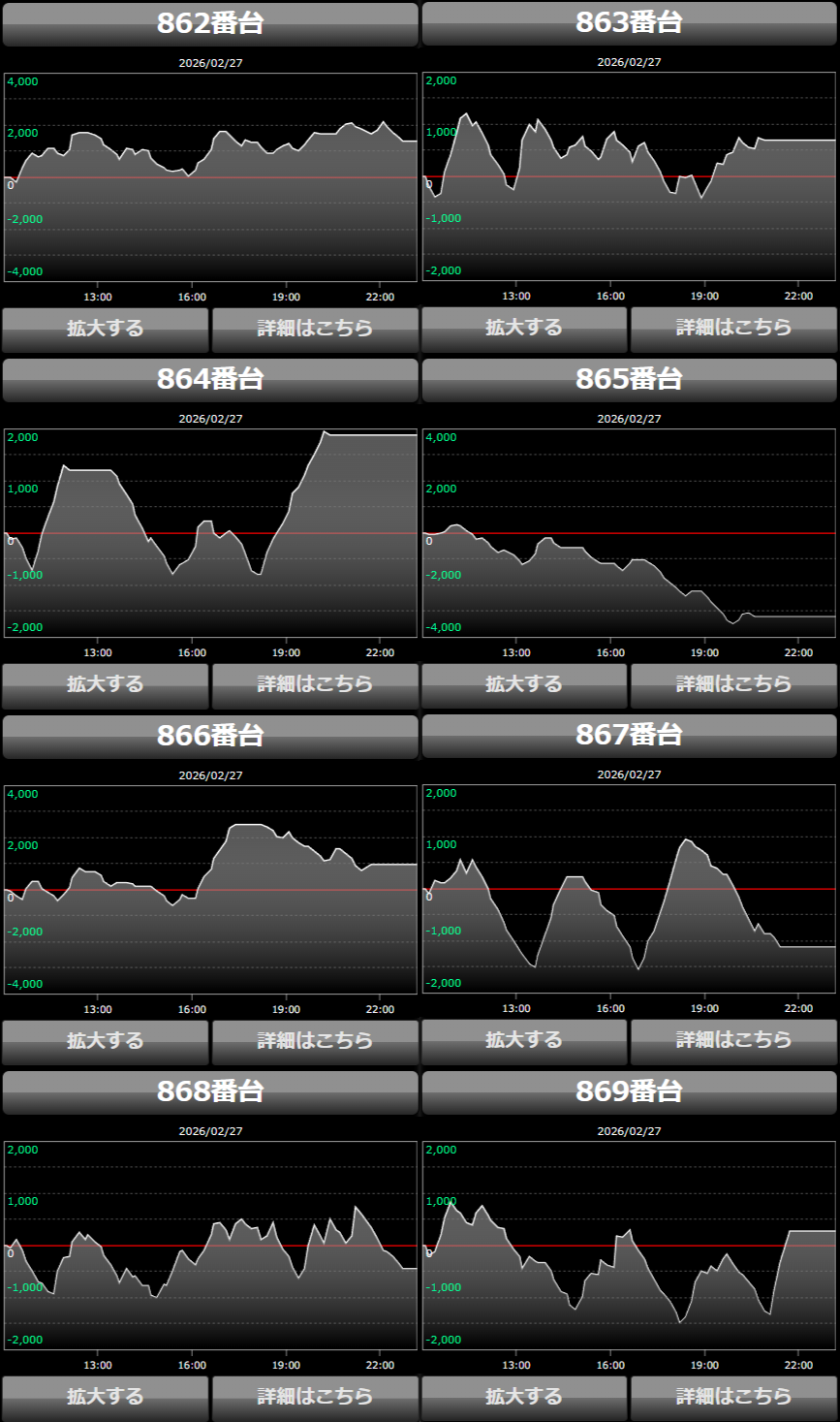Open 詳細はこちら for machine 862番台
The height and width of the screenshot is (1422, 840).
315,329
